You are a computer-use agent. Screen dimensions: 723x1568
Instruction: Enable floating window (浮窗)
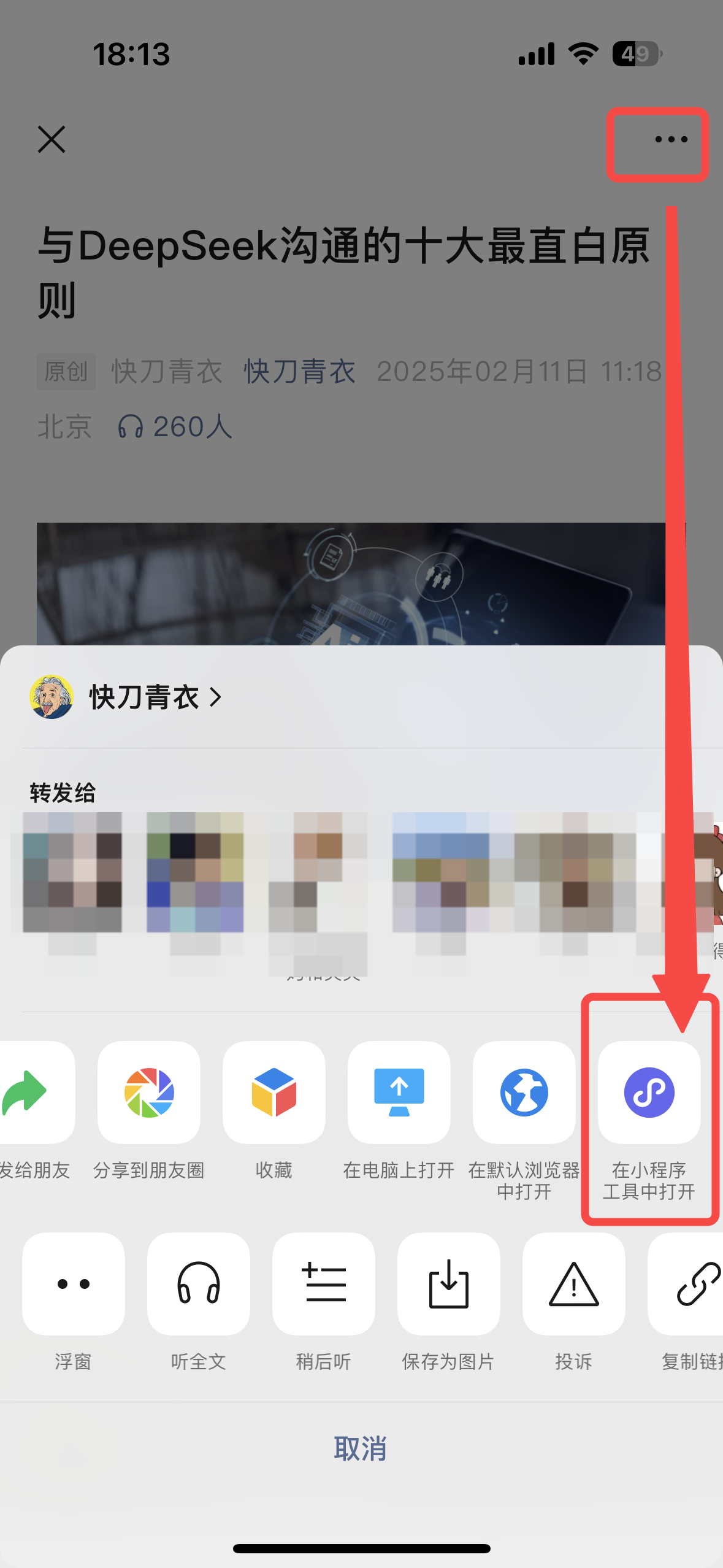click(74, 1284)
